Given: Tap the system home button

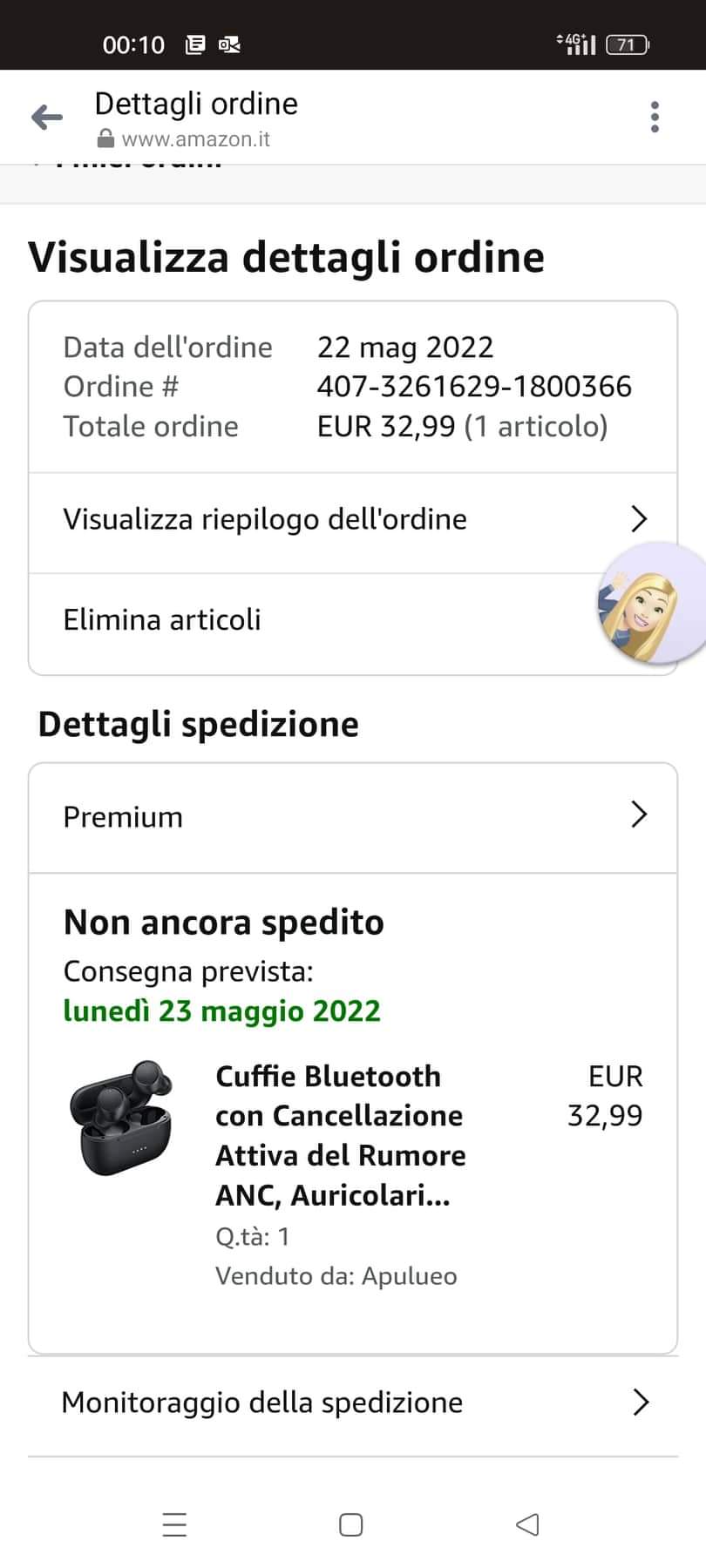Looking at the screenshot, I should click(x=350, y=1524).
